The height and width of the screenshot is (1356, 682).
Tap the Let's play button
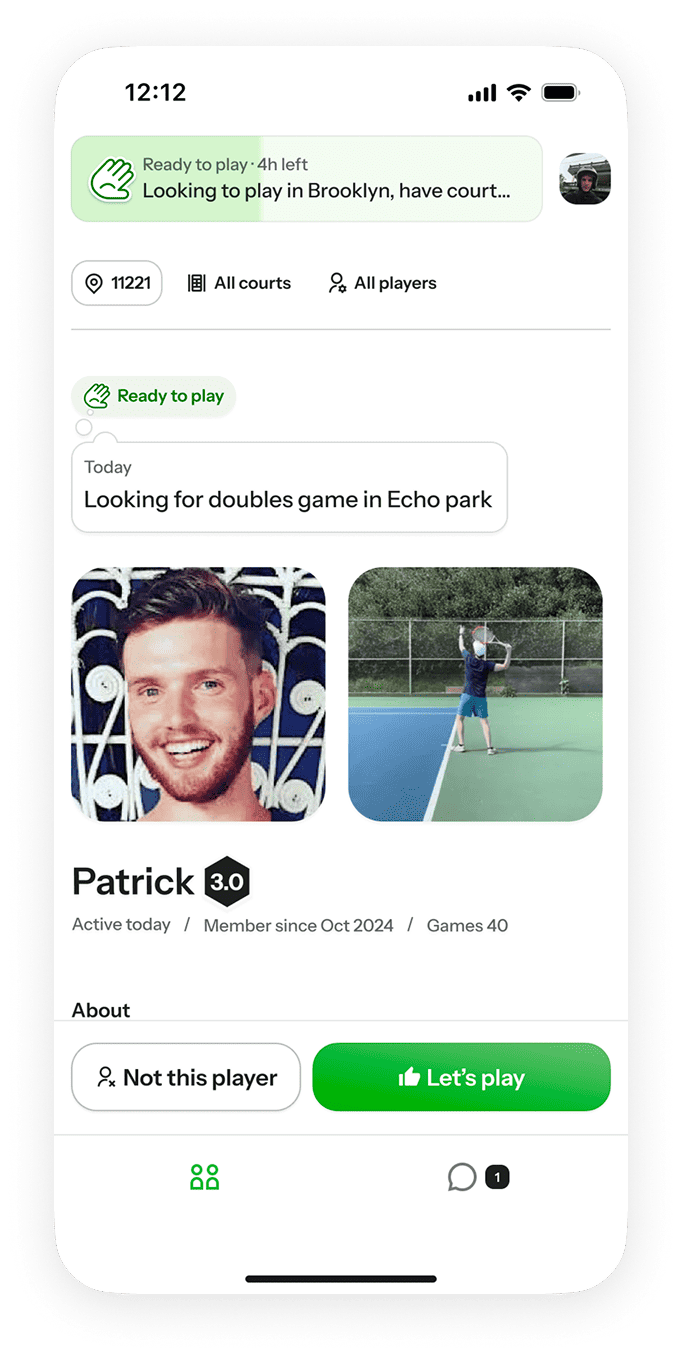(x=461, y=1077)
